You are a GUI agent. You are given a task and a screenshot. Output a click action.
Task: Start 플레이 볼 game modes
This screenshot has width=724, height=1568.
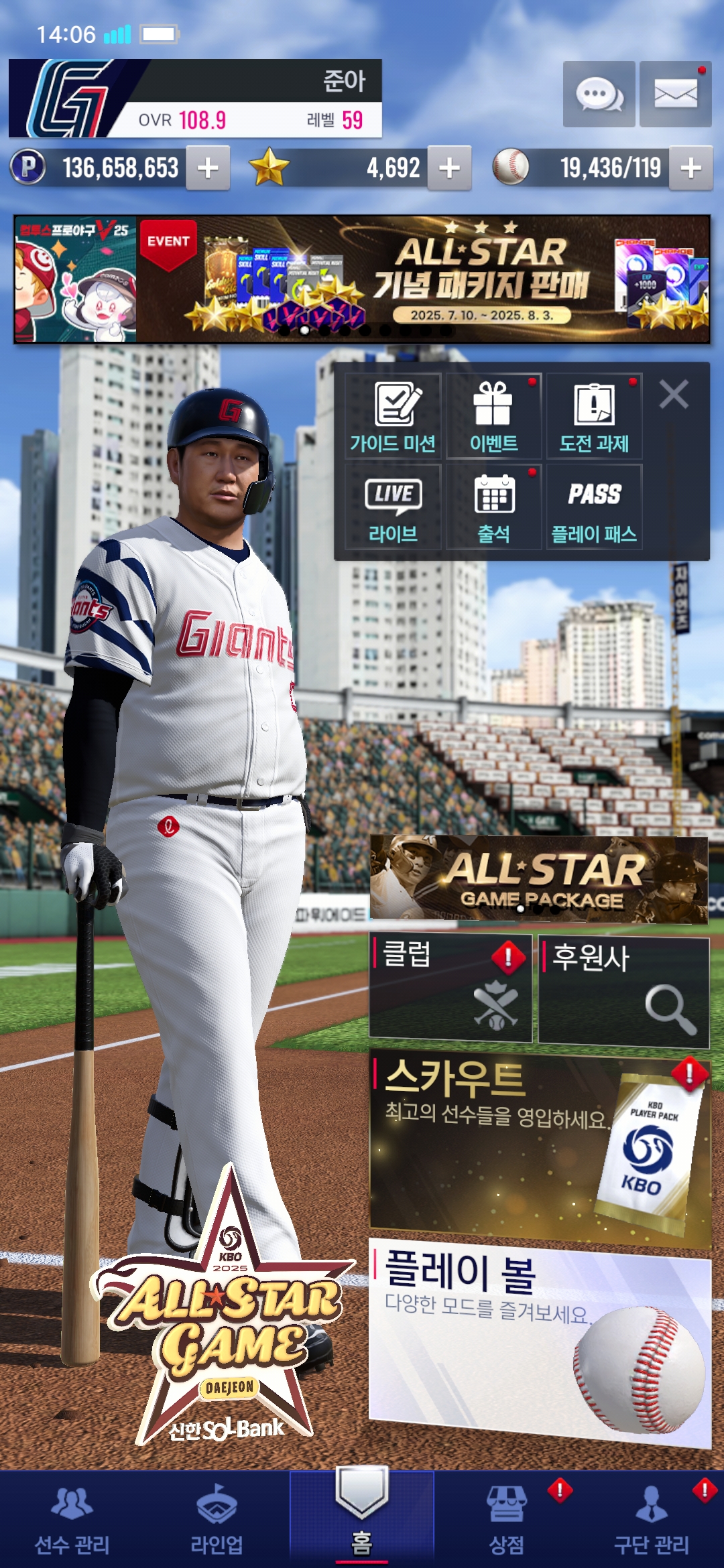pyautogui.click(x=539, y=1340)
